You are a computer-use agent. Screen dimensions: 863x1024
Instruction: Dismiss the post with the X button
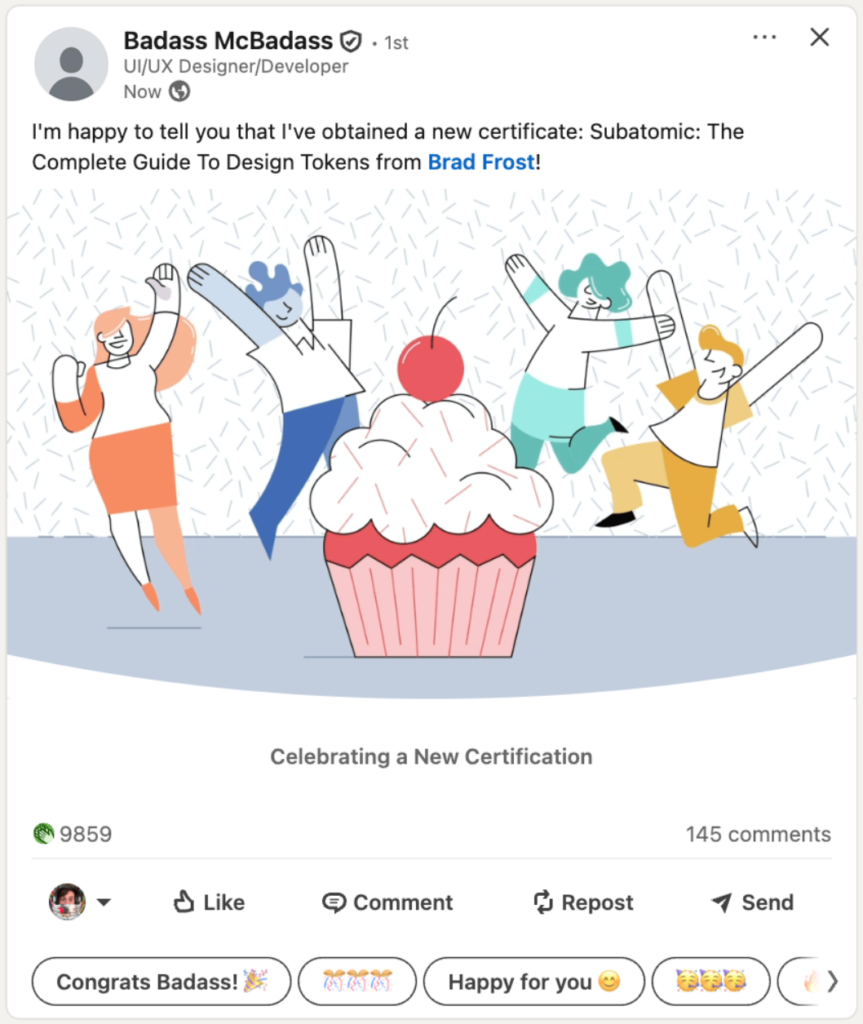819,37
